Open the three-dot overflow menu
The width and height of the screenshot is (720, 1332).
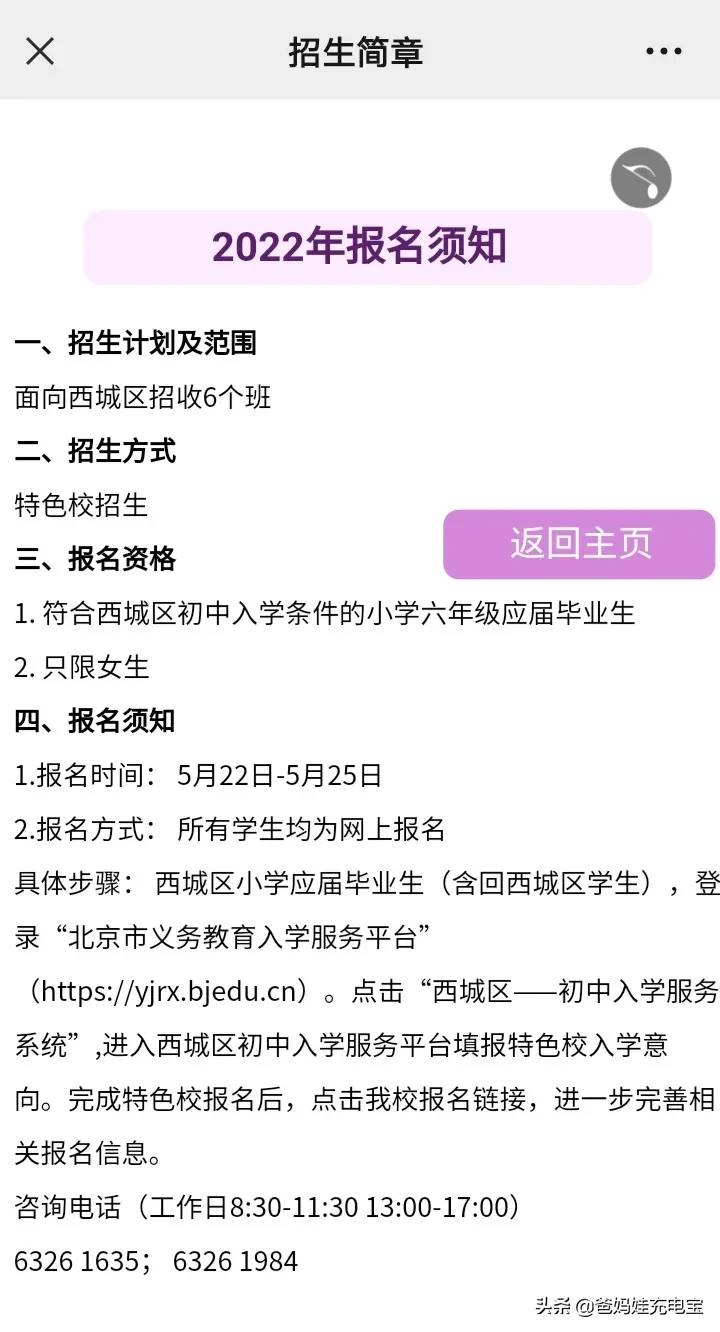[664, 51]
